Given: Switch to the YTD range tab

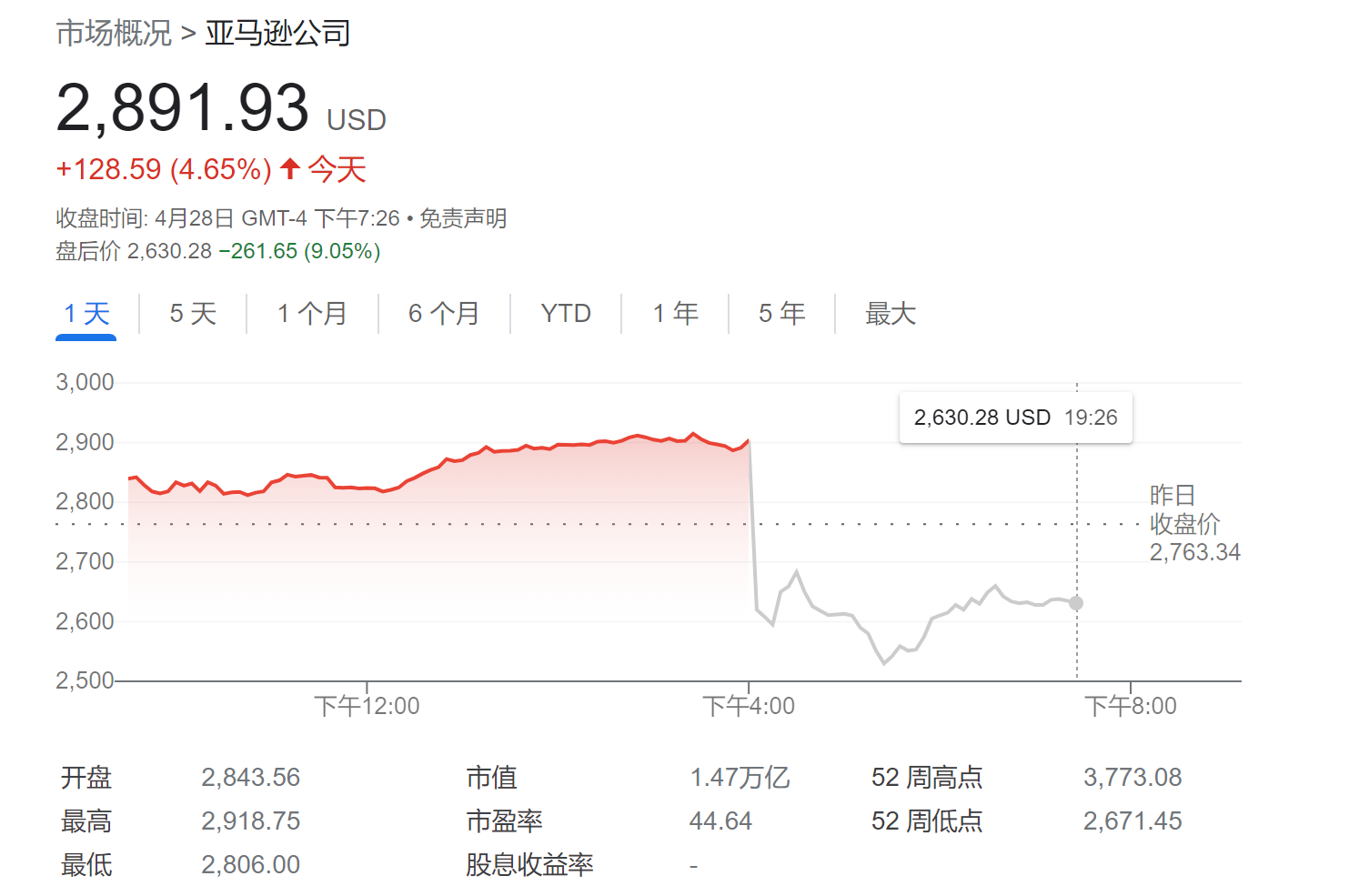Looking at the screenshot, I should pyautogui.click(x=566, y=314).
